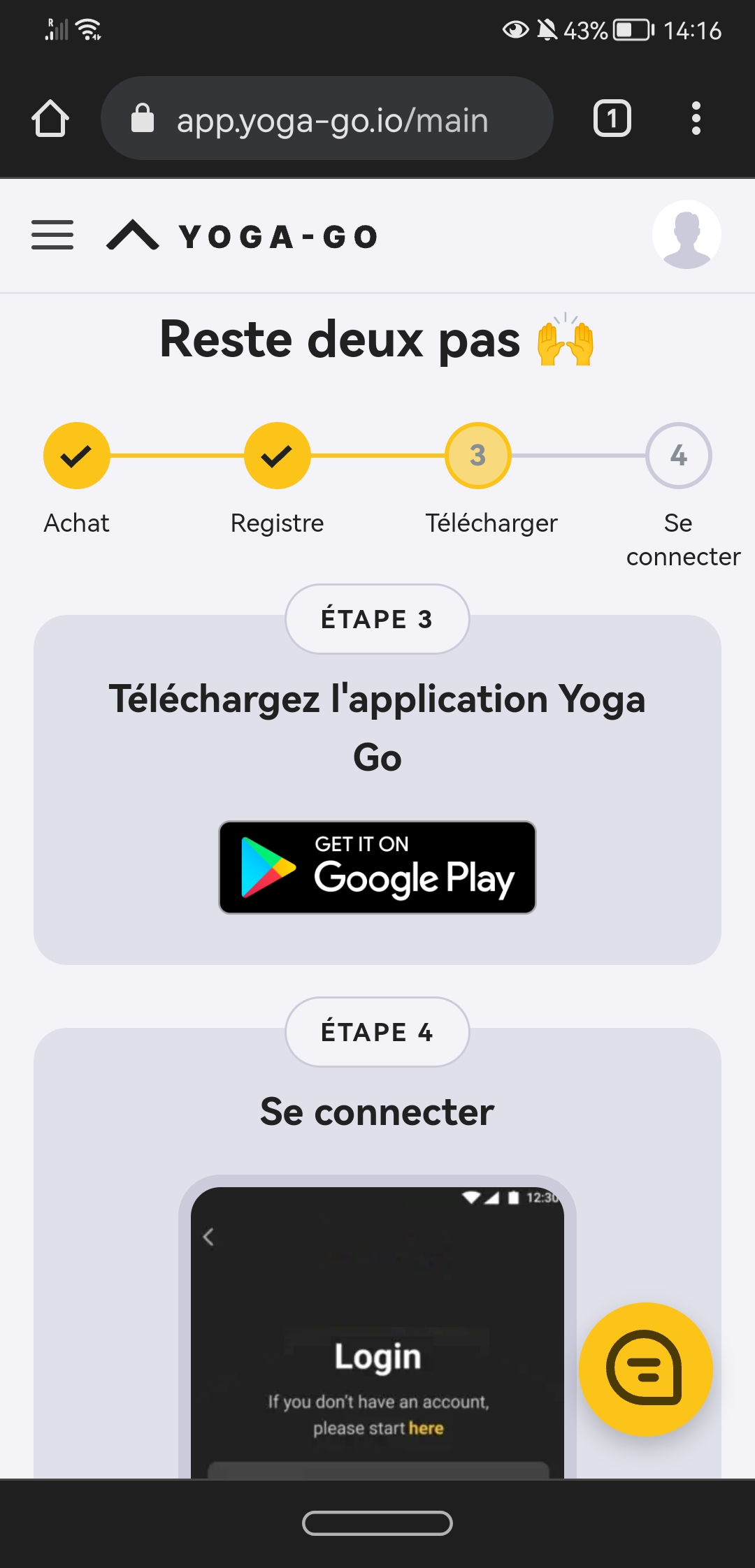755x1568 pixels.
Task: Tap the Yoga-Go logo in the header
Action: [x=243, y=236]
